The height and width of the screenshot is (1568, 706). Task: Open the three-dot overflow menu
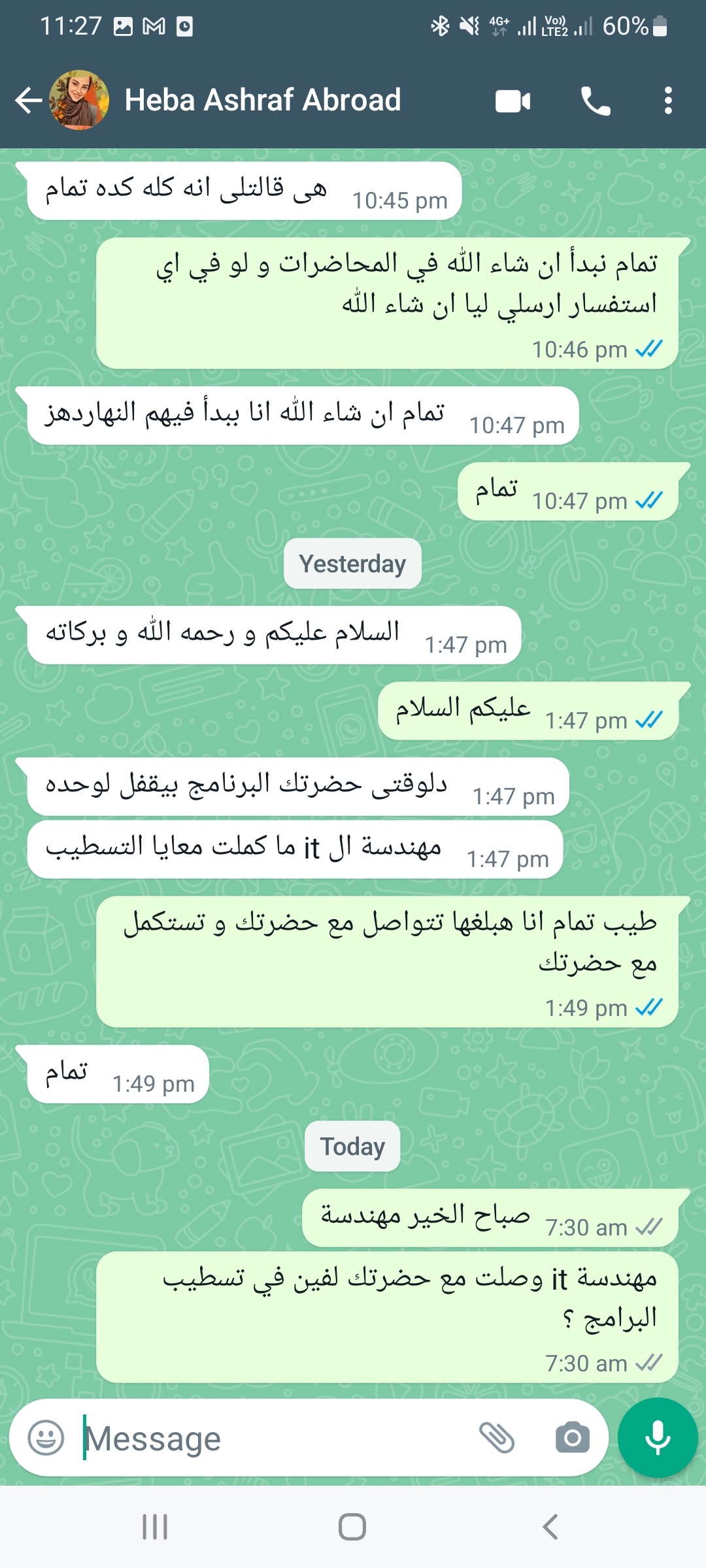point(667,101)
